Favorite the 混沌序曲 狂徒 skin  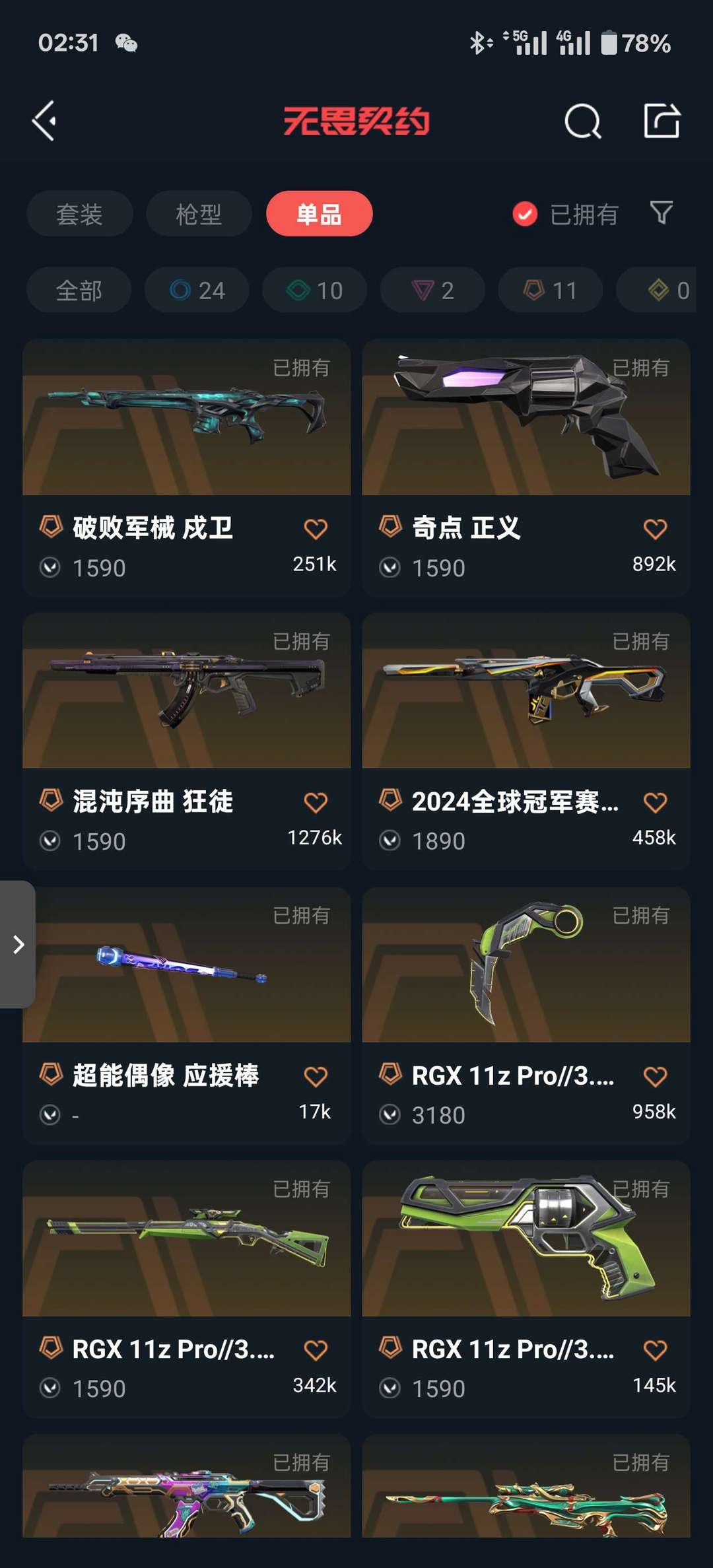[x=316, y=803]
